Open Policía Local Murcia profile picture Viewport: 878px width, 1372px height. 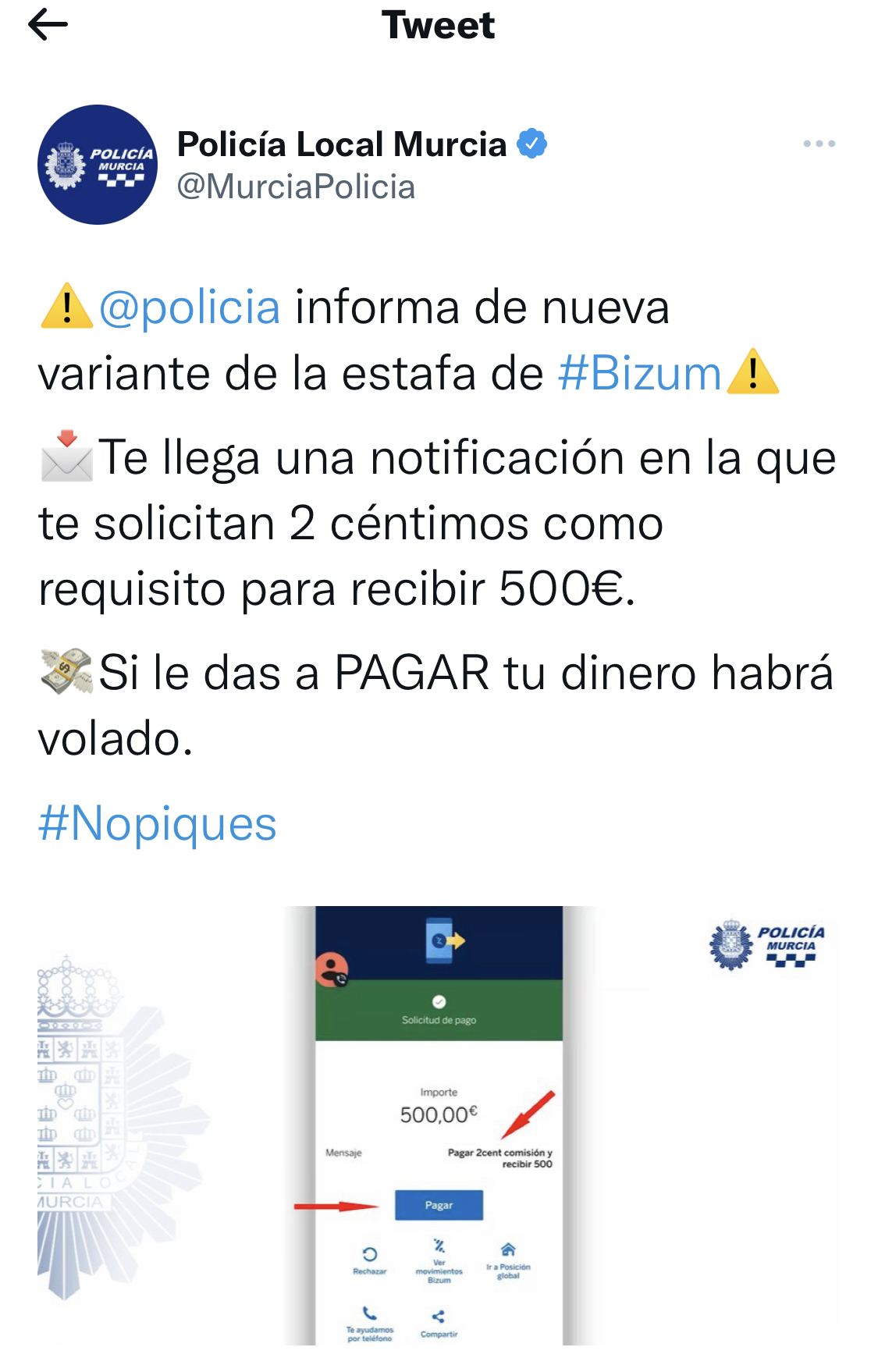[98, 165]
